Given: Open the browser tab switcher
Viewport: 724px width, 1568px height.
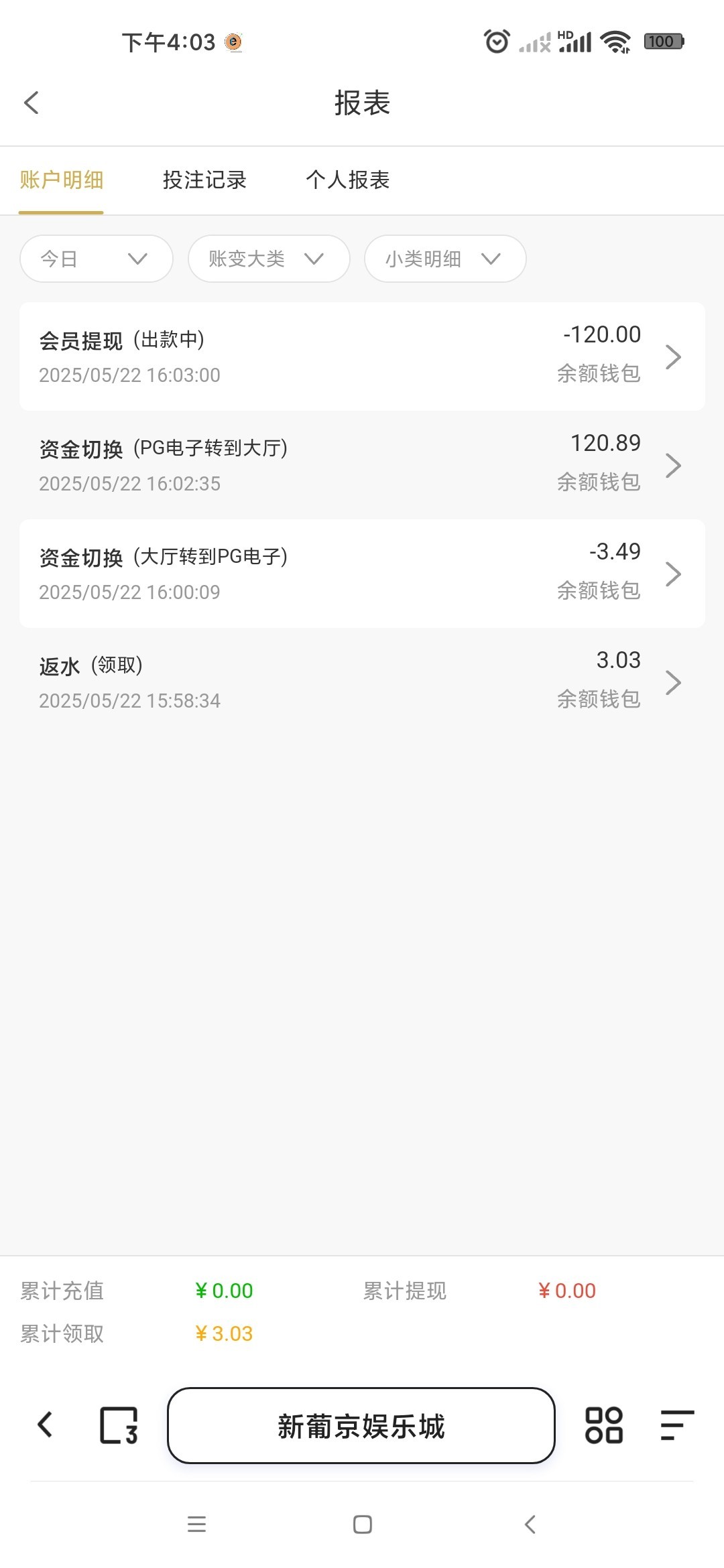Looking at the screenshot, I should click(119, 1425).
